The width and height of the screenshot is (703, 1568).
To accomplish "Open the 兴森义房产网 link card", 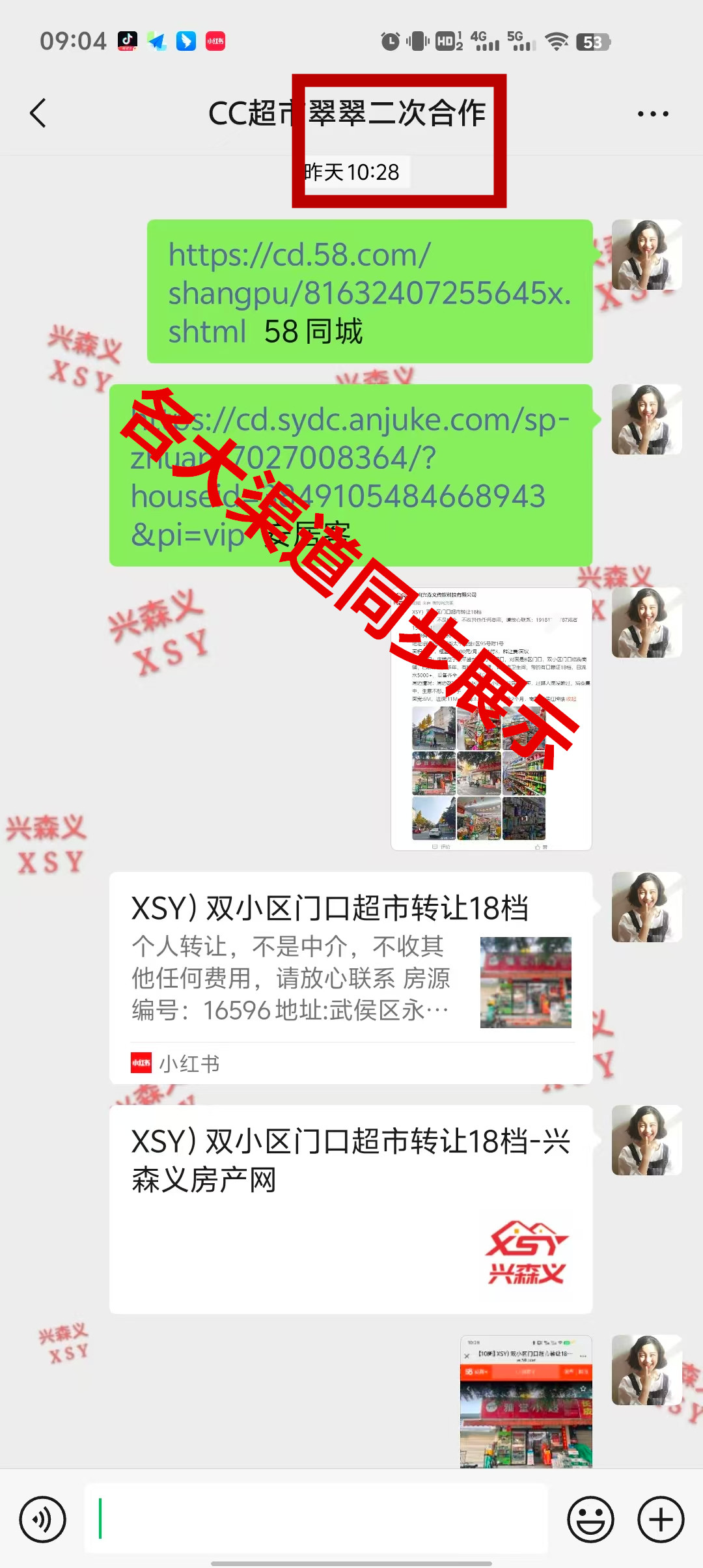I will point(350,1209).
